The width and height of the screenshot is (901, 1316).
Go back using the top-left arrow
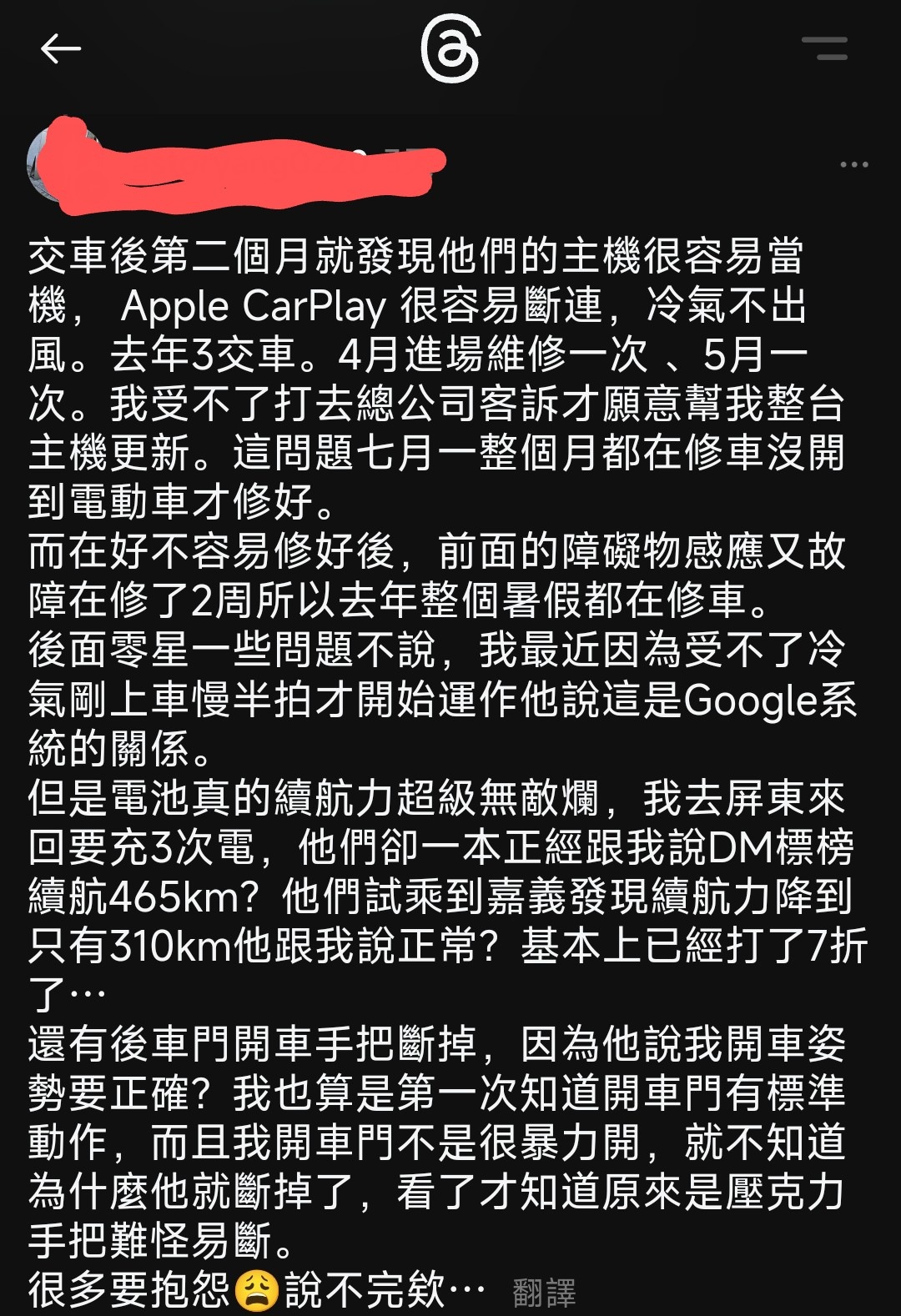tap(61, 49)
